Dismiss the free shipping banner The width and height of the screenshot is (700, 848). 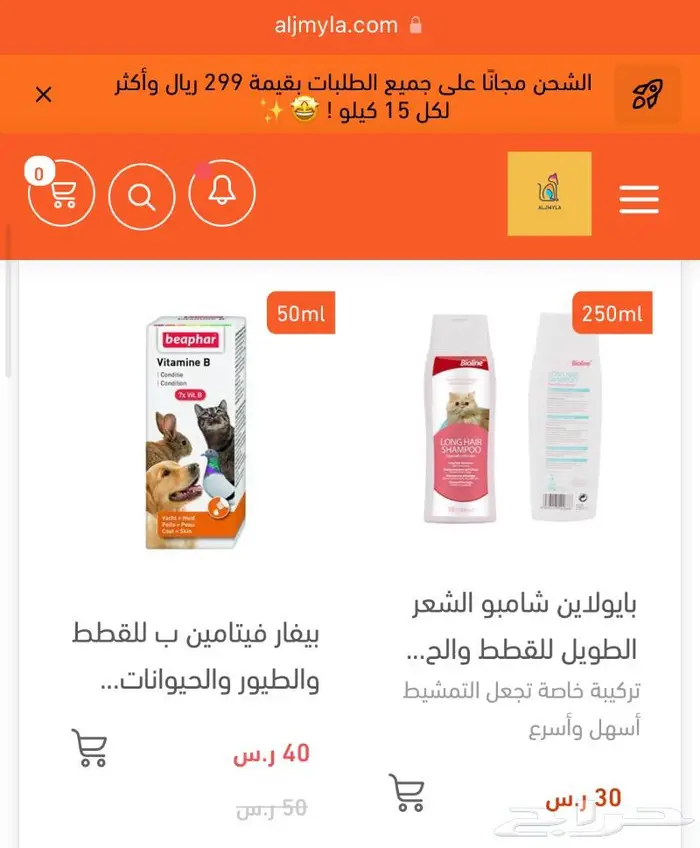click(43, 95)
